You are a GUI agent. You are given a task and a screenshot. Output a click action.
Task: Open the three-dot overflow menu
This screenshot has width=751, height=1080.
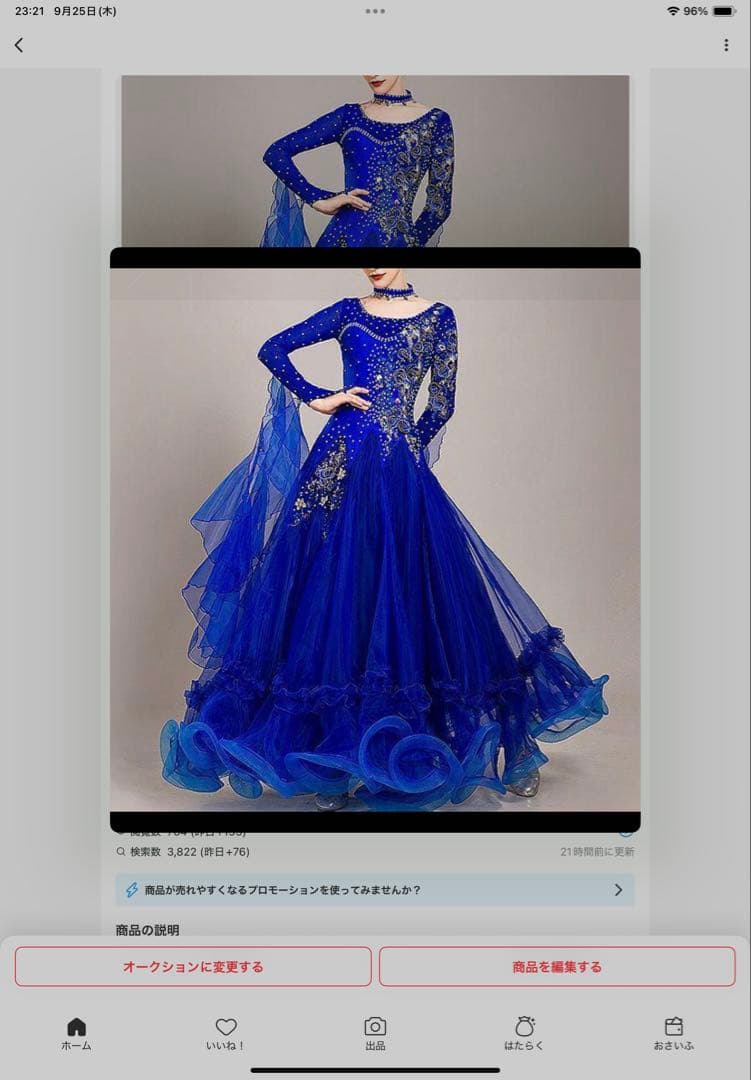[726, 45]
